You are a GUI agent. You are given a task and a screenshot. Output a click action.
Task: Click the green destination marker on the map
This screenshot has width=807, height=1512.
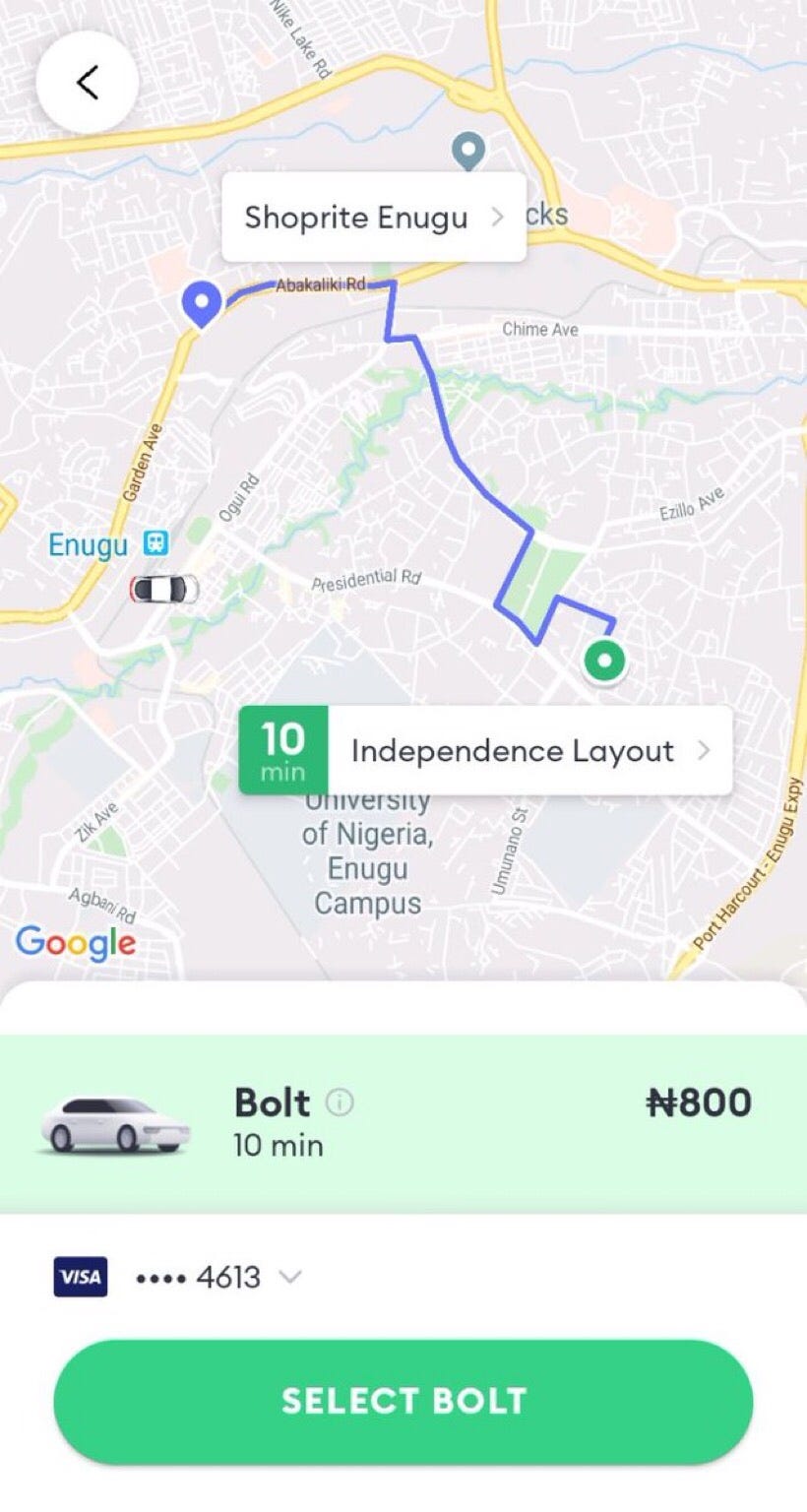pyautogui.click(x=603, y=660)
